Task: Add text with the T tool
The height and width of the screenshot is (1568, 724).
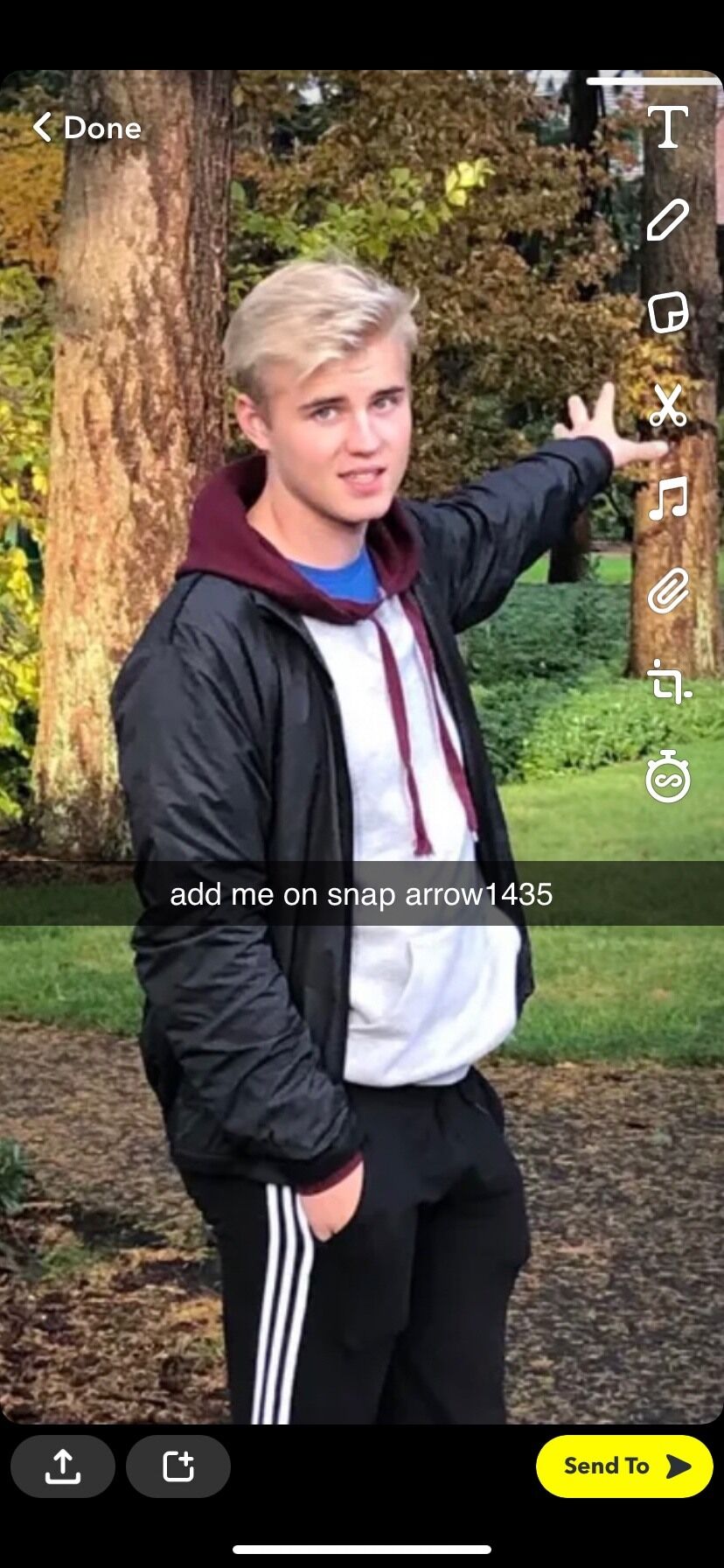Action: point(668,128)
